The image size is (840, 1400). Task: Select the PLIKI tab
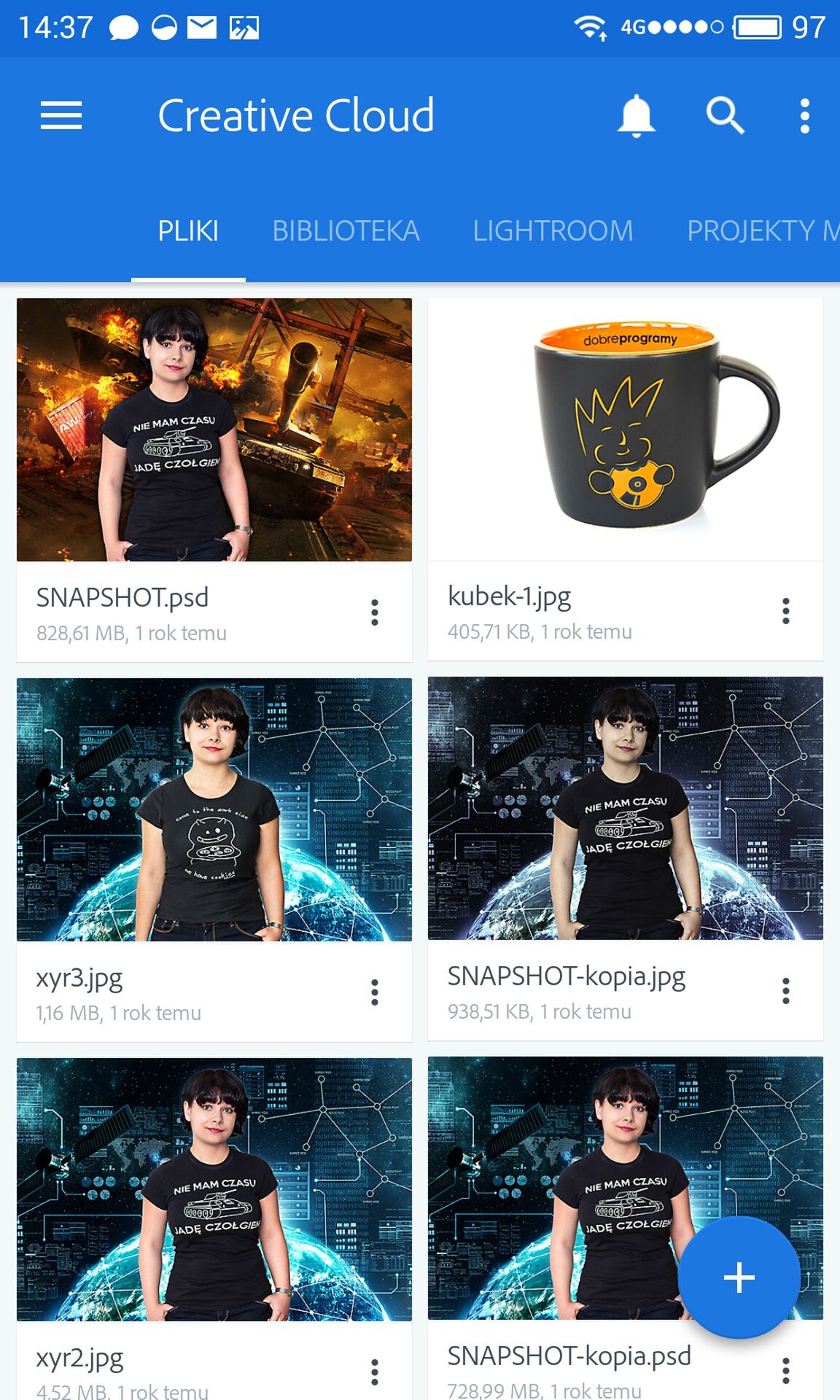click(188, 231)
